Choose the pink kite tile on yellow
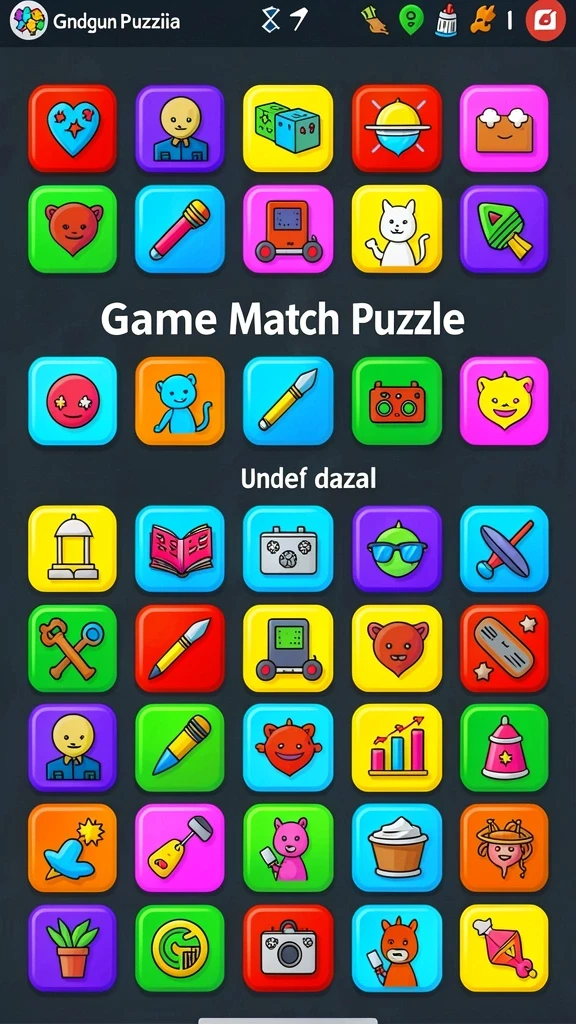 pos(504,948)
